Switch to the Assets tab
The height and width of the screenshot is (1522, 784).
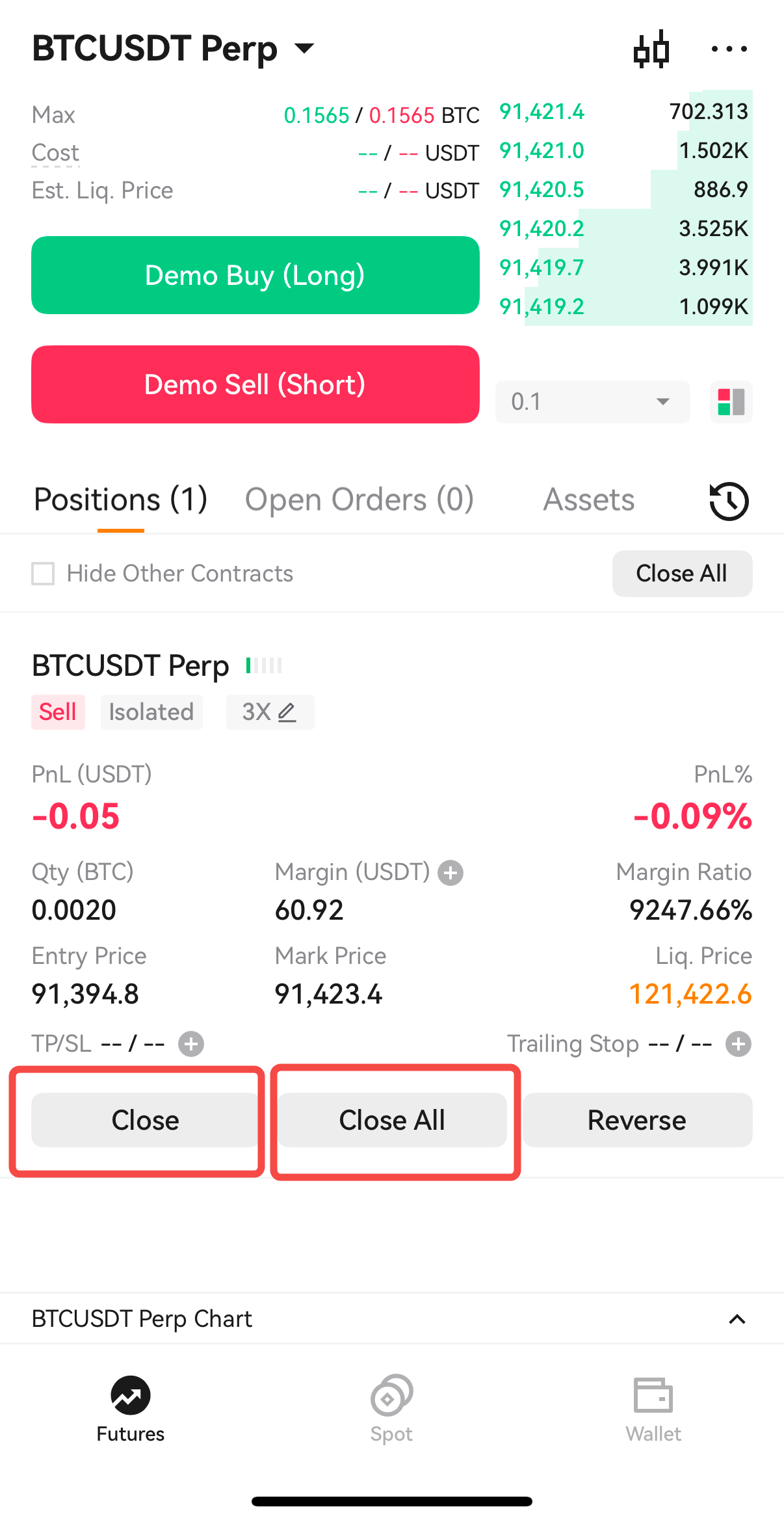tap(589, 500)
